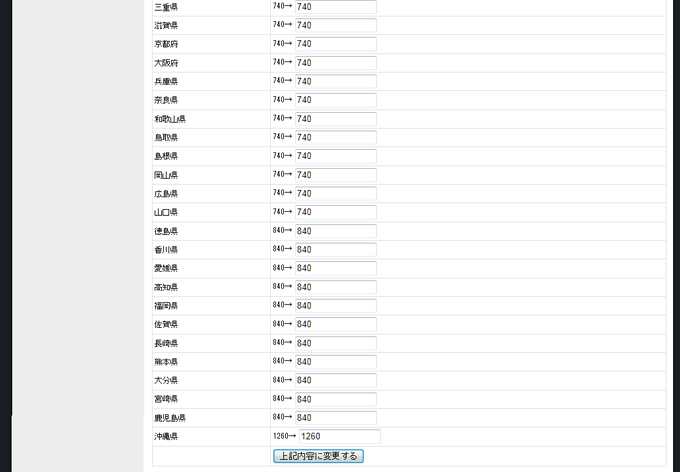
Task: Tap the shipping fee field for 三重県
Action: point(335,7)
